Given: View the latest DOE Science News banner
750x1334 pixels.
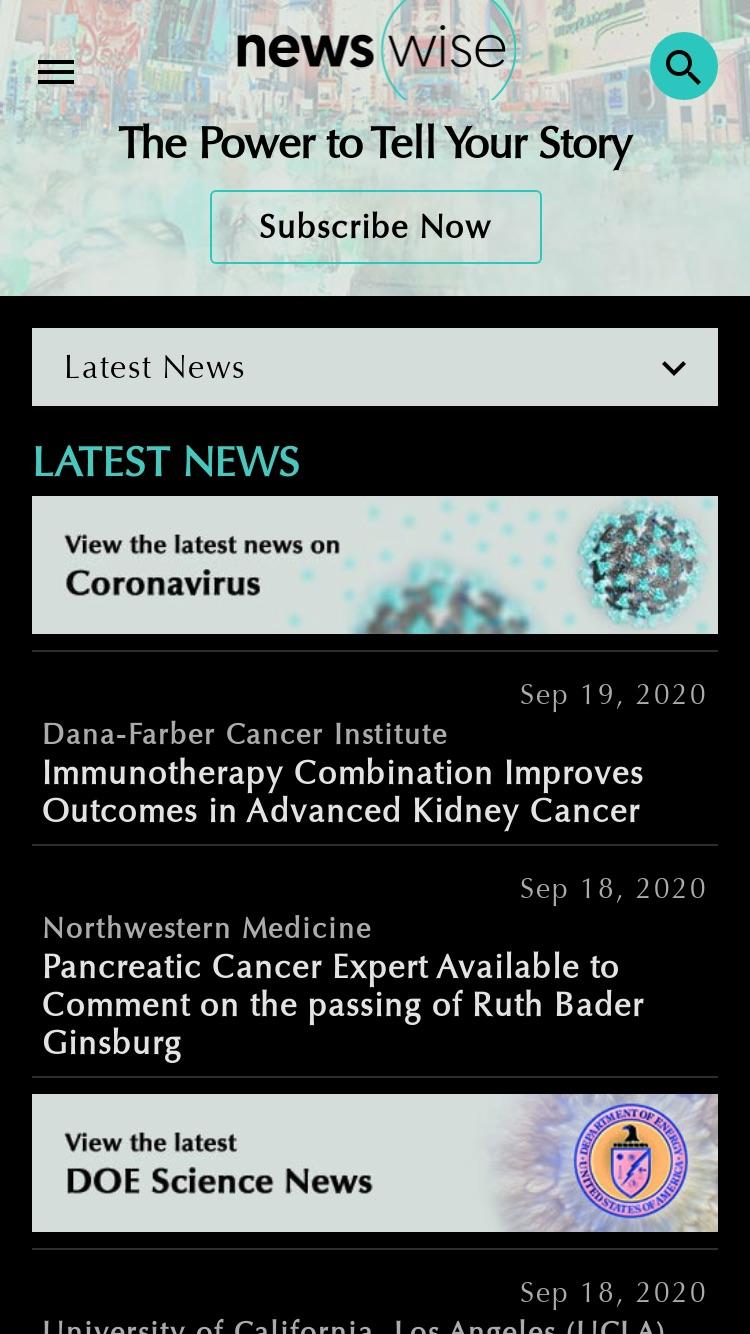Looking at the screenshot, I should [375, 1163].
